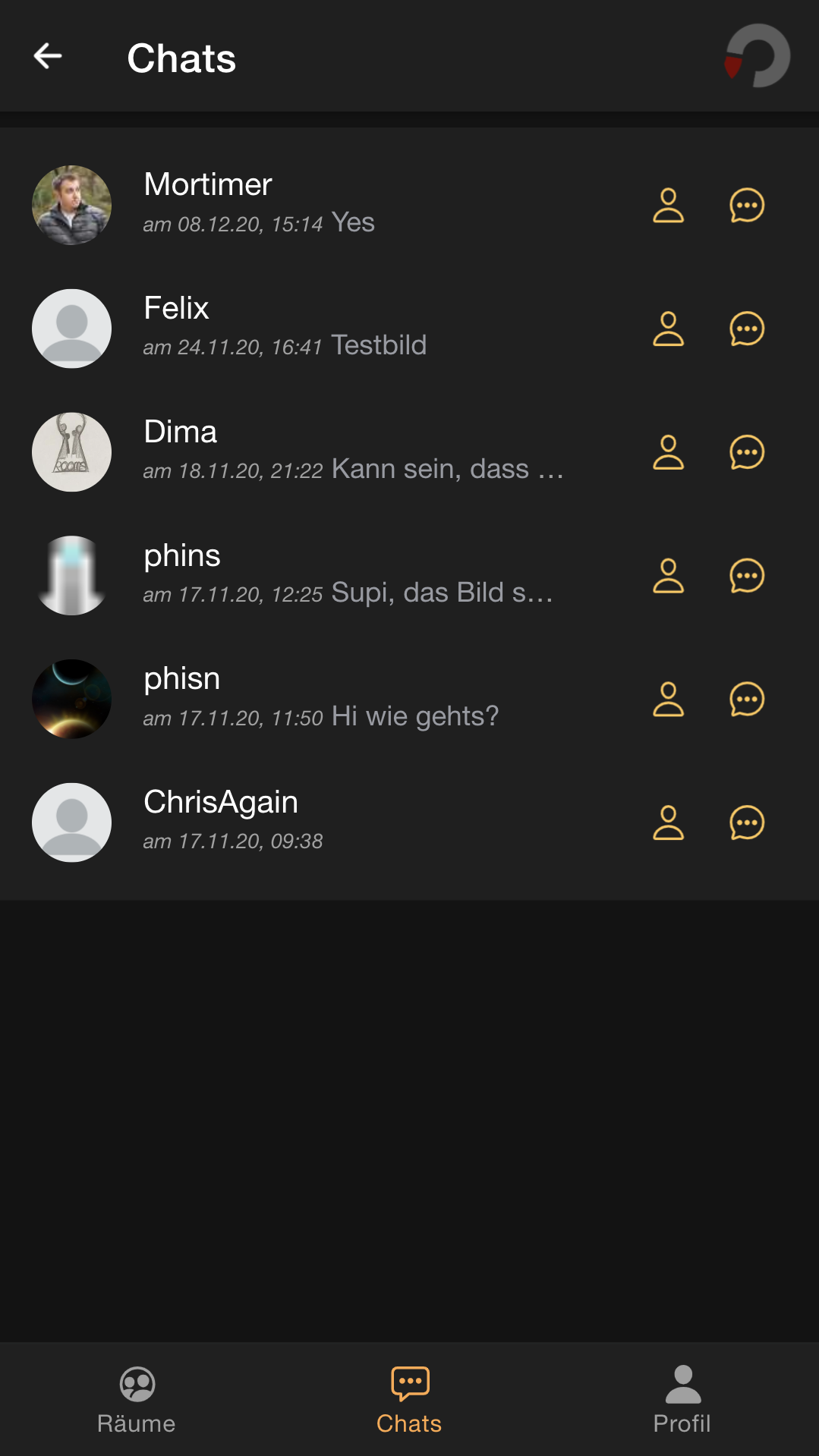819x1456 pixels.
Task: Tap the chat icon next to phisn
Action: (747, 700)
